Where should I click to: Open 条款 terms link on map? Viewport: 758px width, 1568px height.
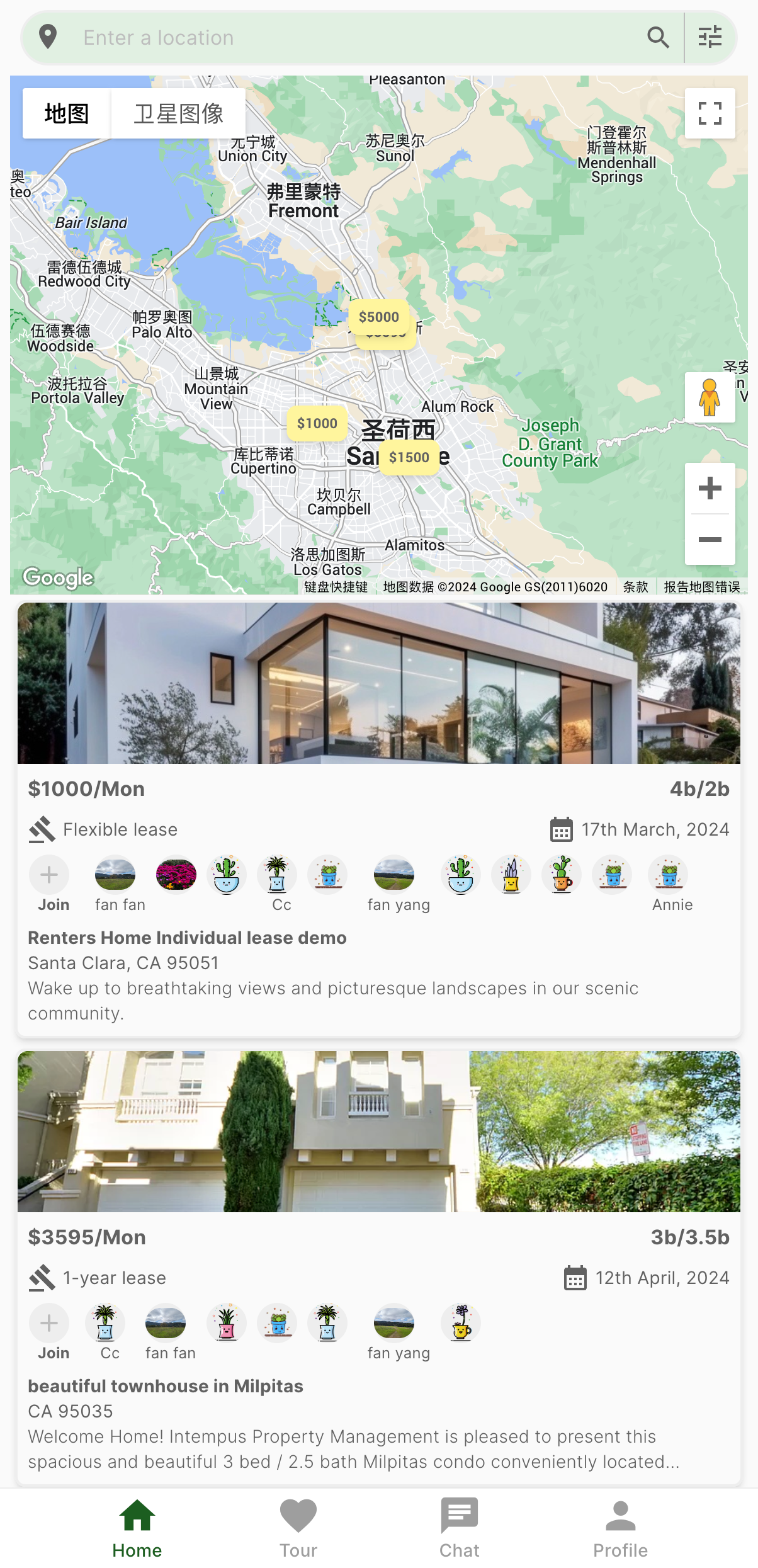[x=635, y=587]
